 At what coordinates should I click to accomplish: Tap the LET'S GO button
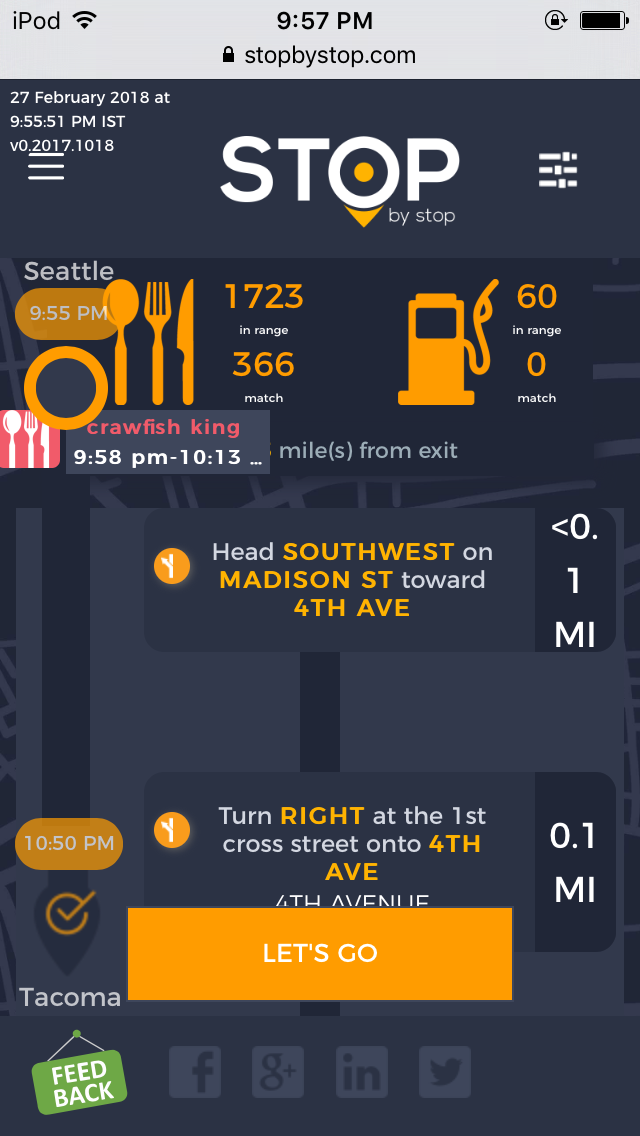click(320, 953)
